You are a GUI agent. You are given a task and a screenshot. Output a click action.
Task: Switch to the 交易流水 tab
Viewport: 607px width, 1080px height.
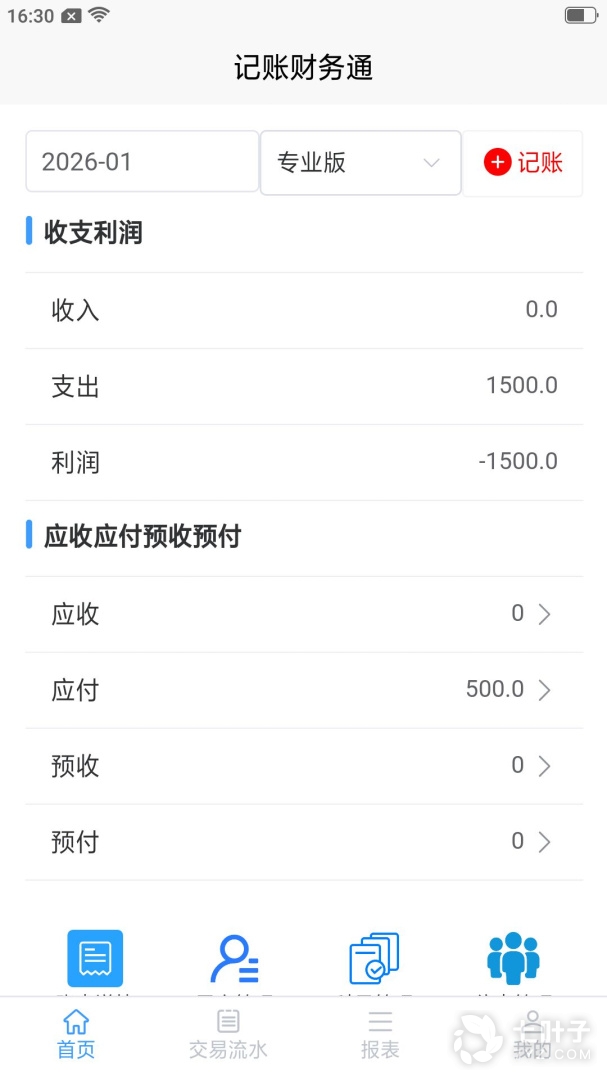[228, 1035]
